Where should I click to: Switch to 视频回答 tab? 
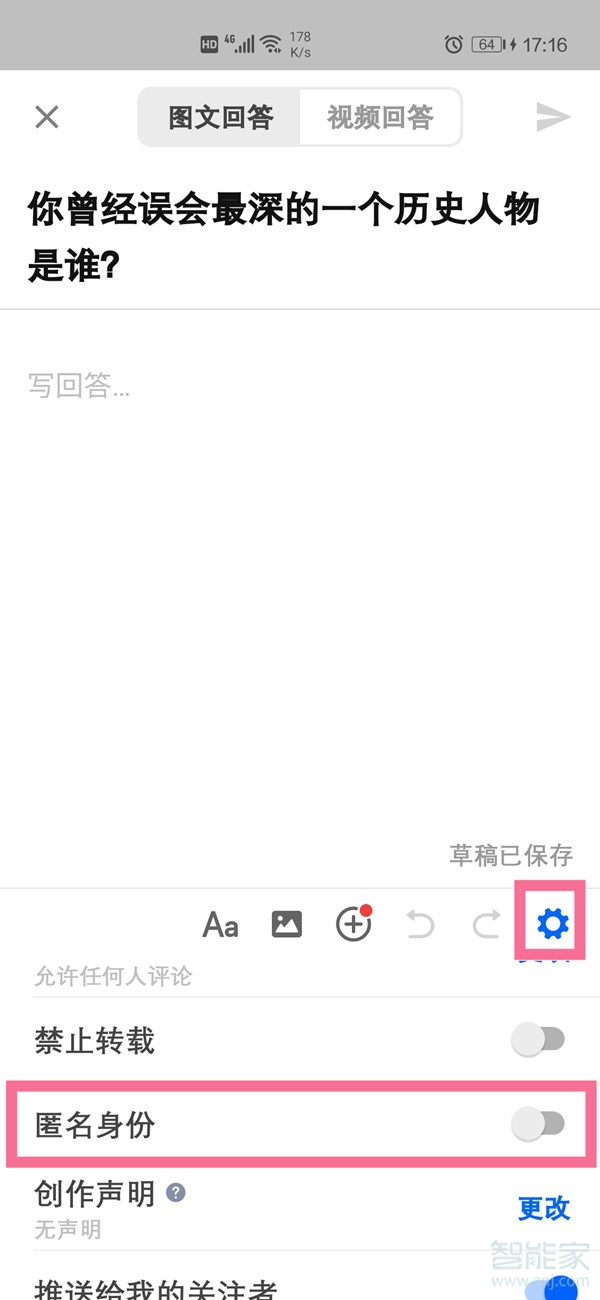click(380, 118)
